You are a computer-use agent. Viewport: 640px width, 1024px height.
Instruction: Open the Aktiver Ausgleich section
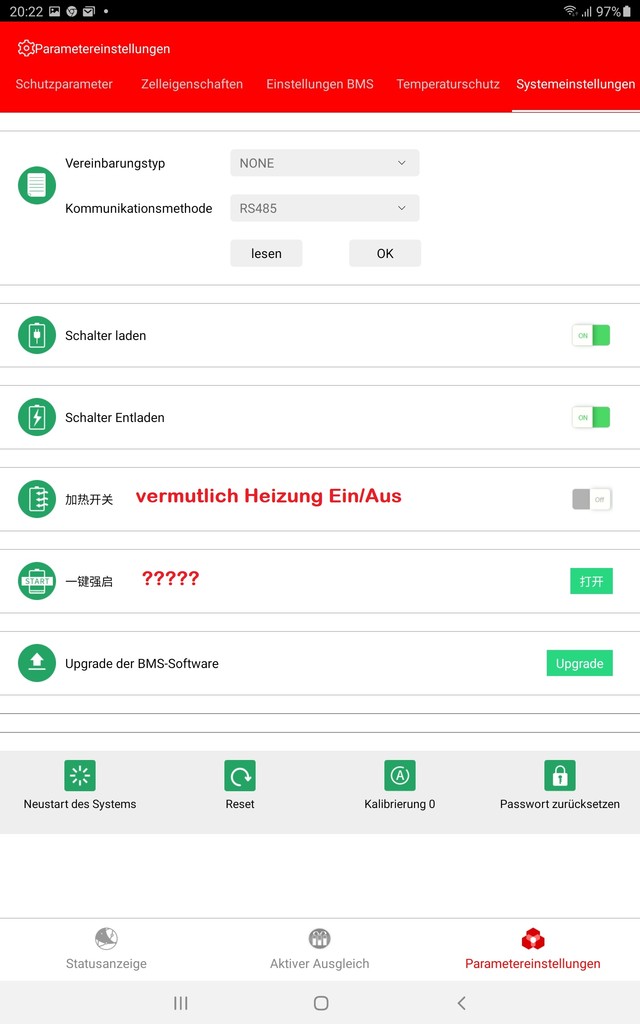[319, 949]
